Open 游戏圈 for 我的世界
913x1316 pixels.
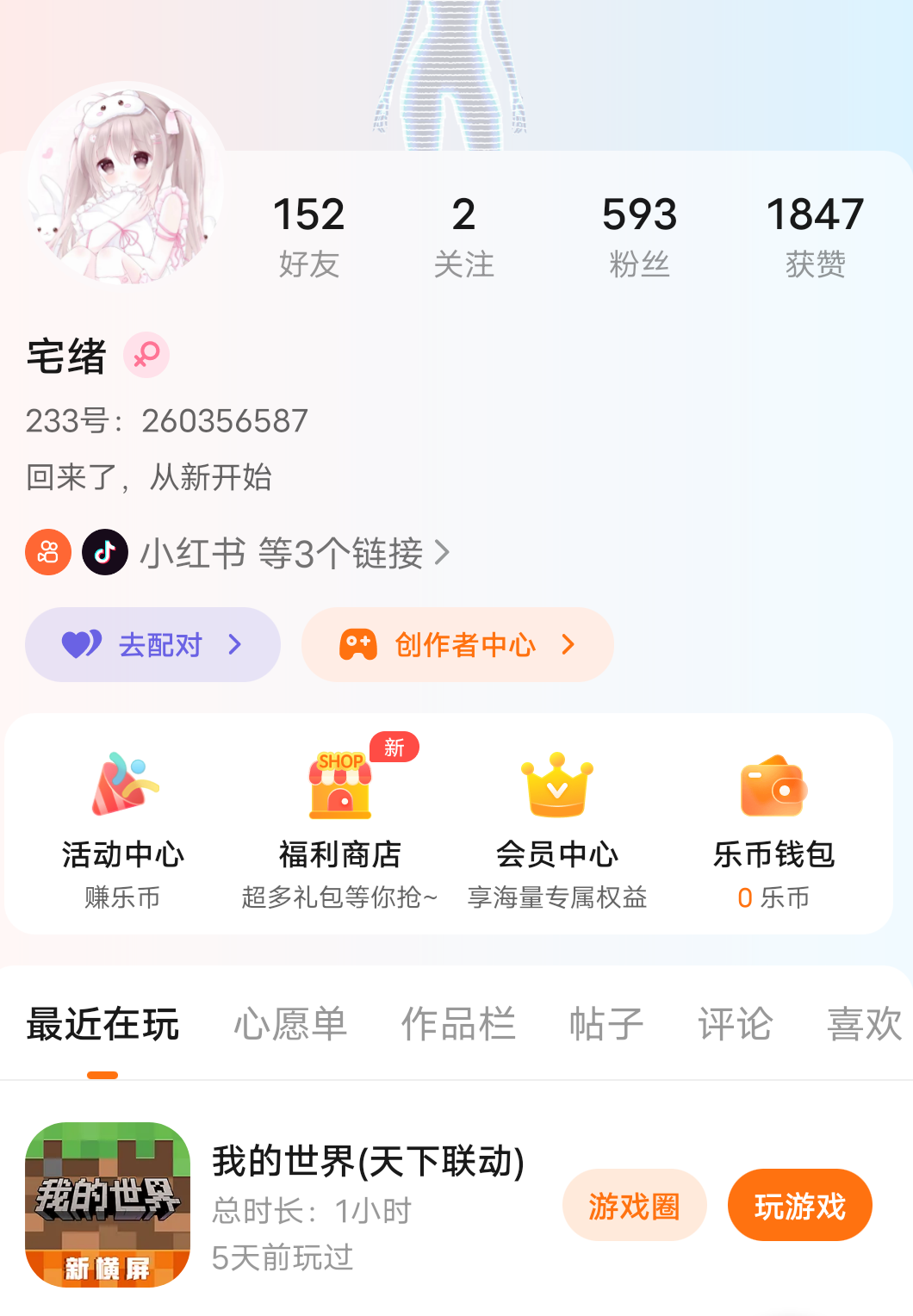click(x=634, y=1206)
